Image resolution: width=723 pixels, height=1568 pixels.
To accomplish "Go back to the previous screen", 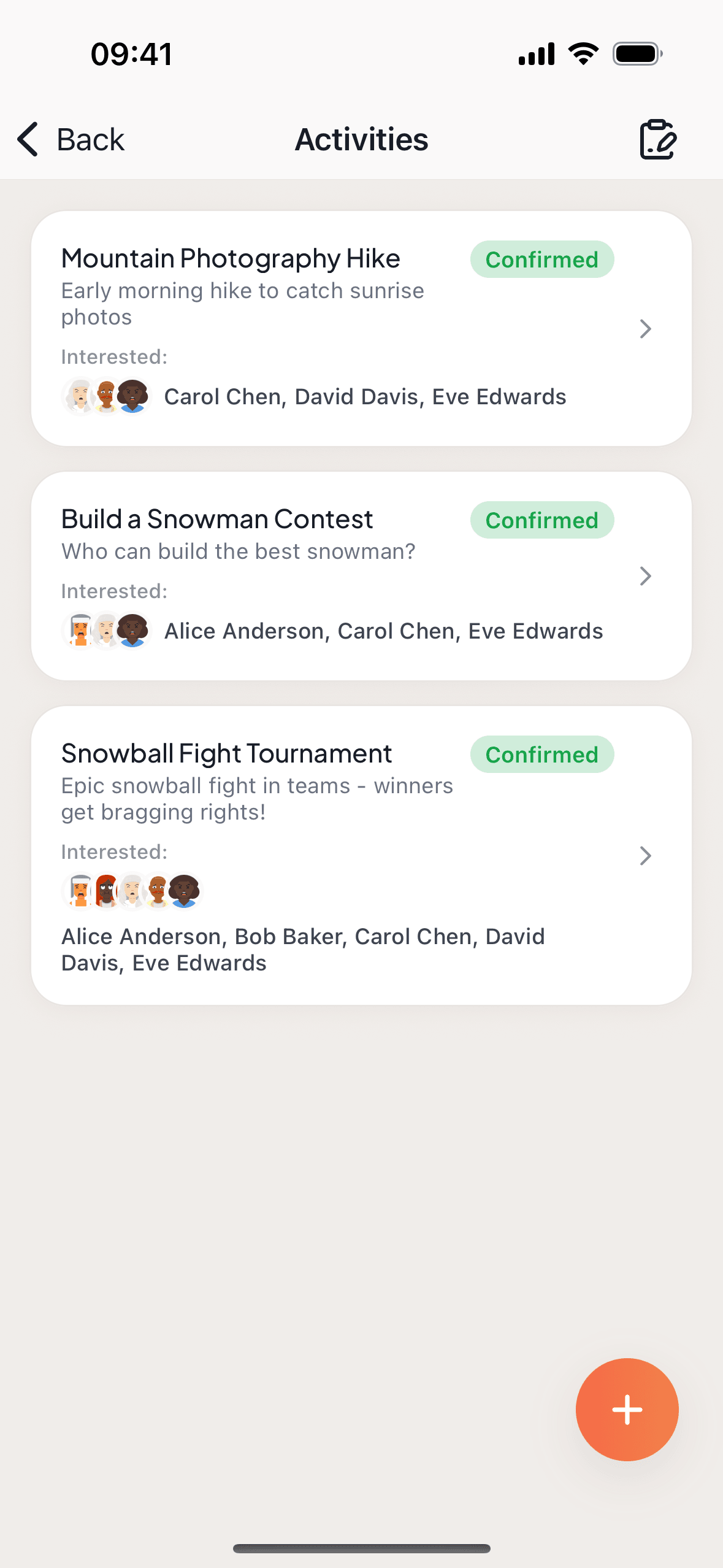I will 71,139.
